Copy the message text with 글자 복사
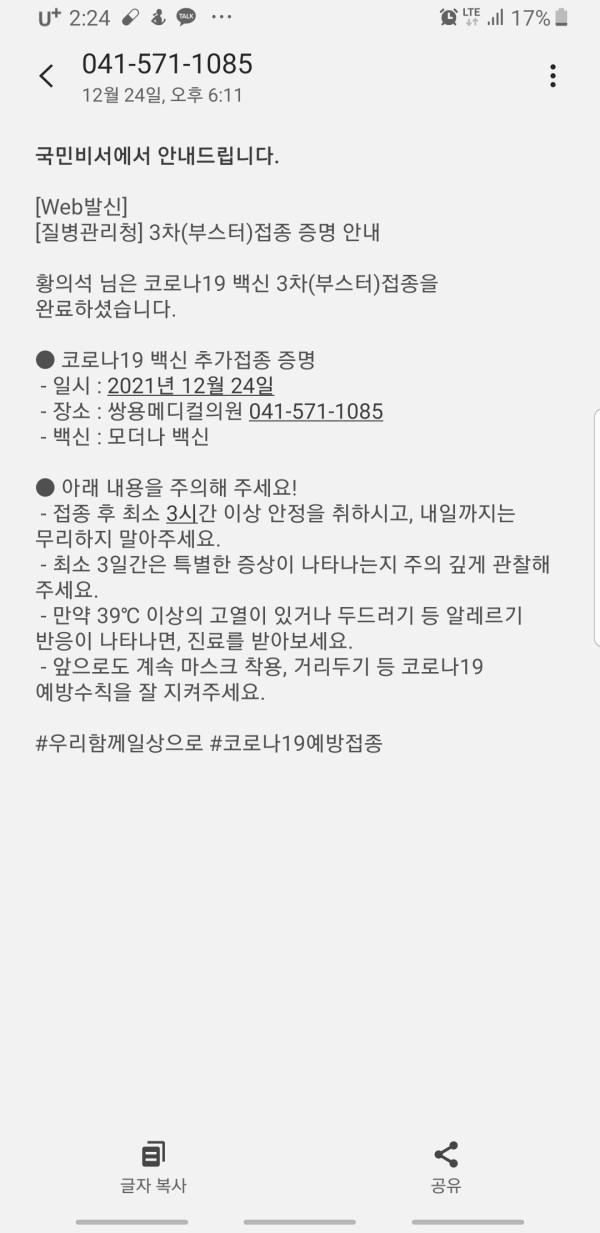 tap(153, 1166)
